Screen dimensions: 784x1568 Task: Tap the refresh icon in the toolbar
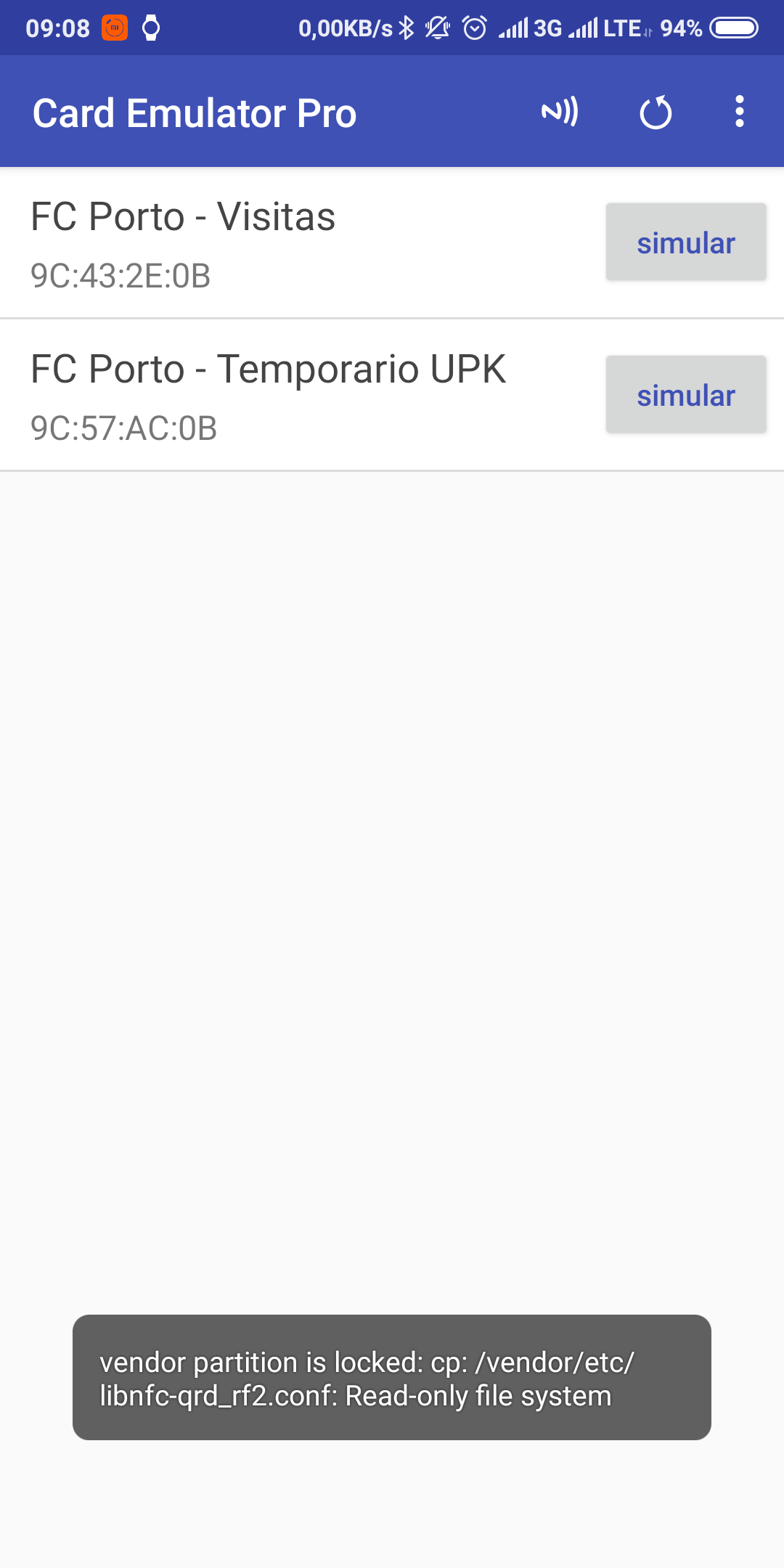[656, 113]
